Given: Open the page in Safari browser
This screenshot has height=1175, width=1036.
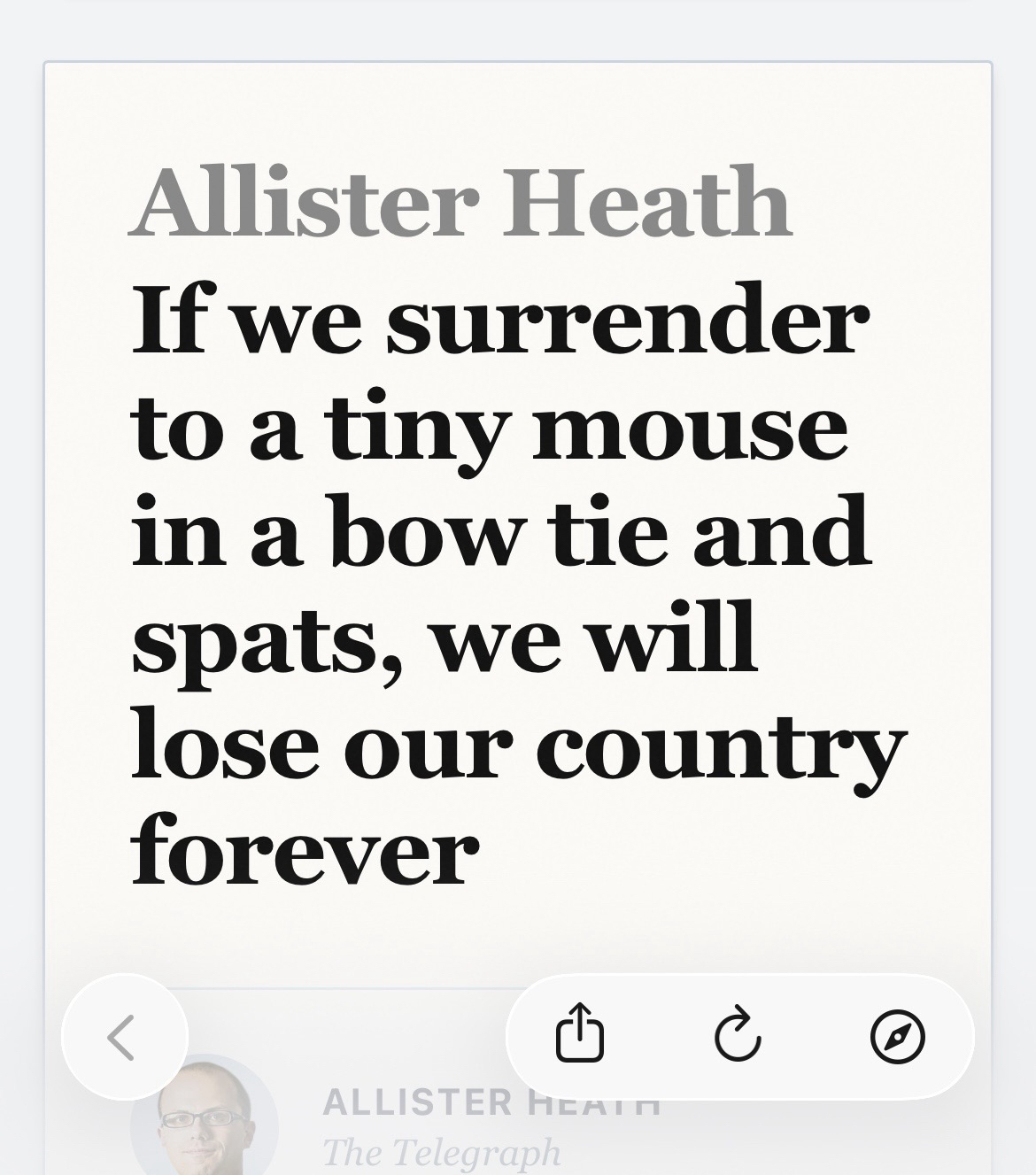Looking at the screenshot, I should [x=897, y=1036].
